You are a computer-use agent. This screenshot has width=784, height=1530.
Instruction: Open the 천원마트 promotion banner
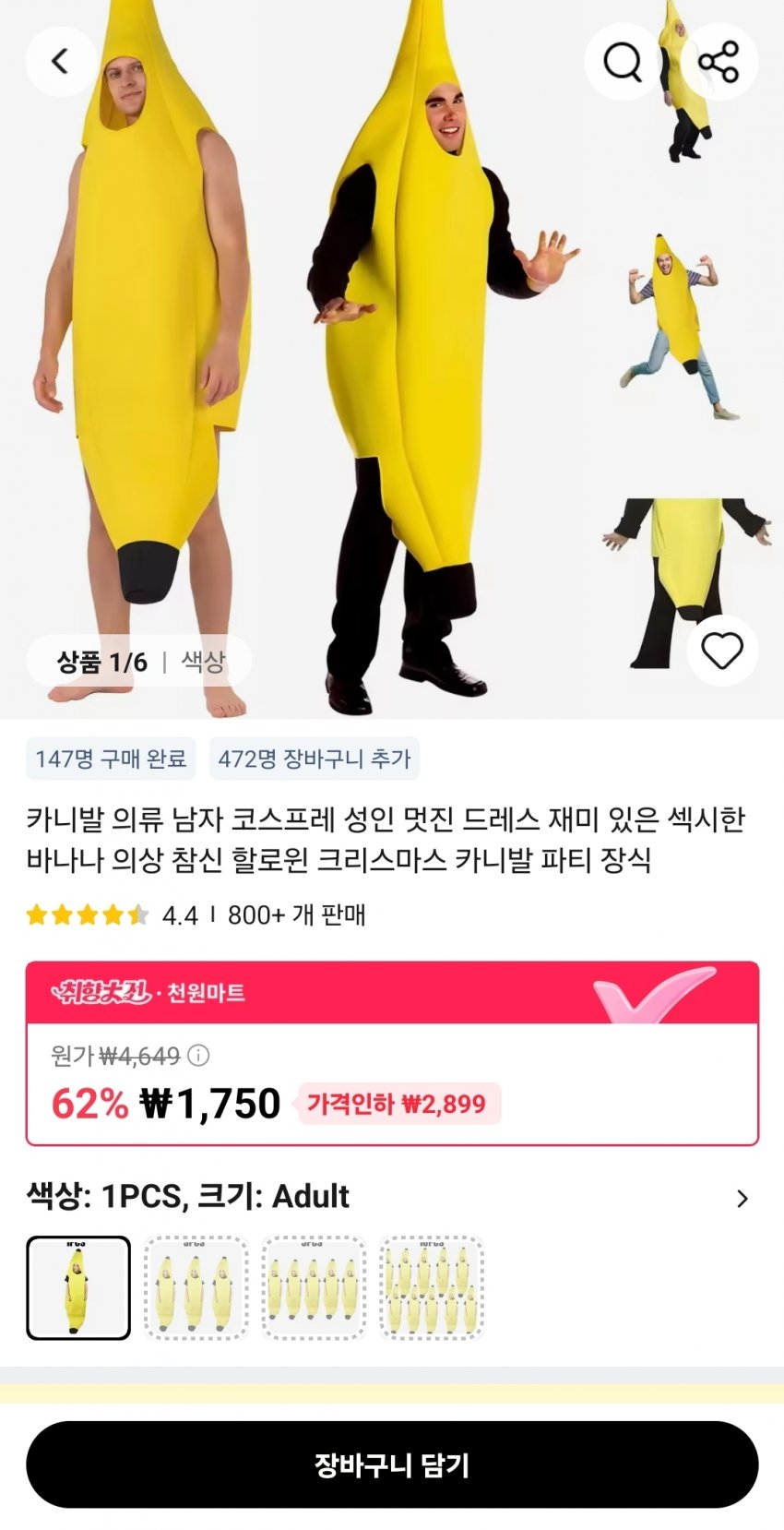[392, 993]
